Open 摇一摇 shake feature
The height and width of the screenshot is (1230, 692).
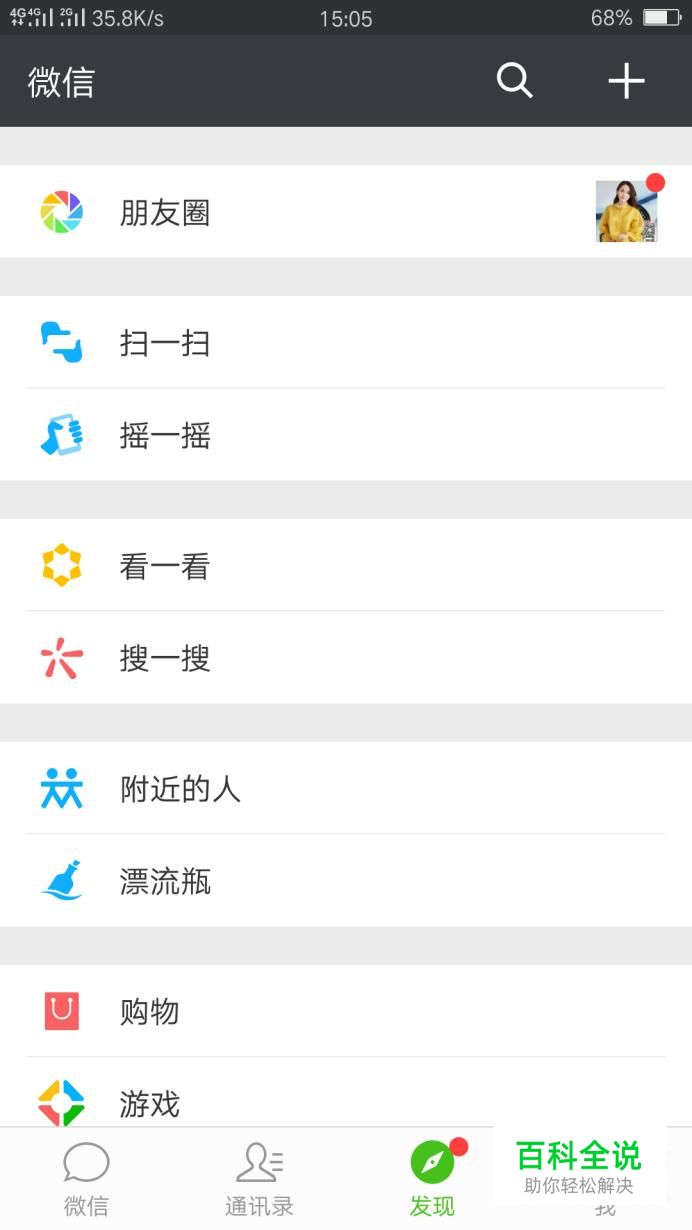pyautogui.click(x=165, y=435)
